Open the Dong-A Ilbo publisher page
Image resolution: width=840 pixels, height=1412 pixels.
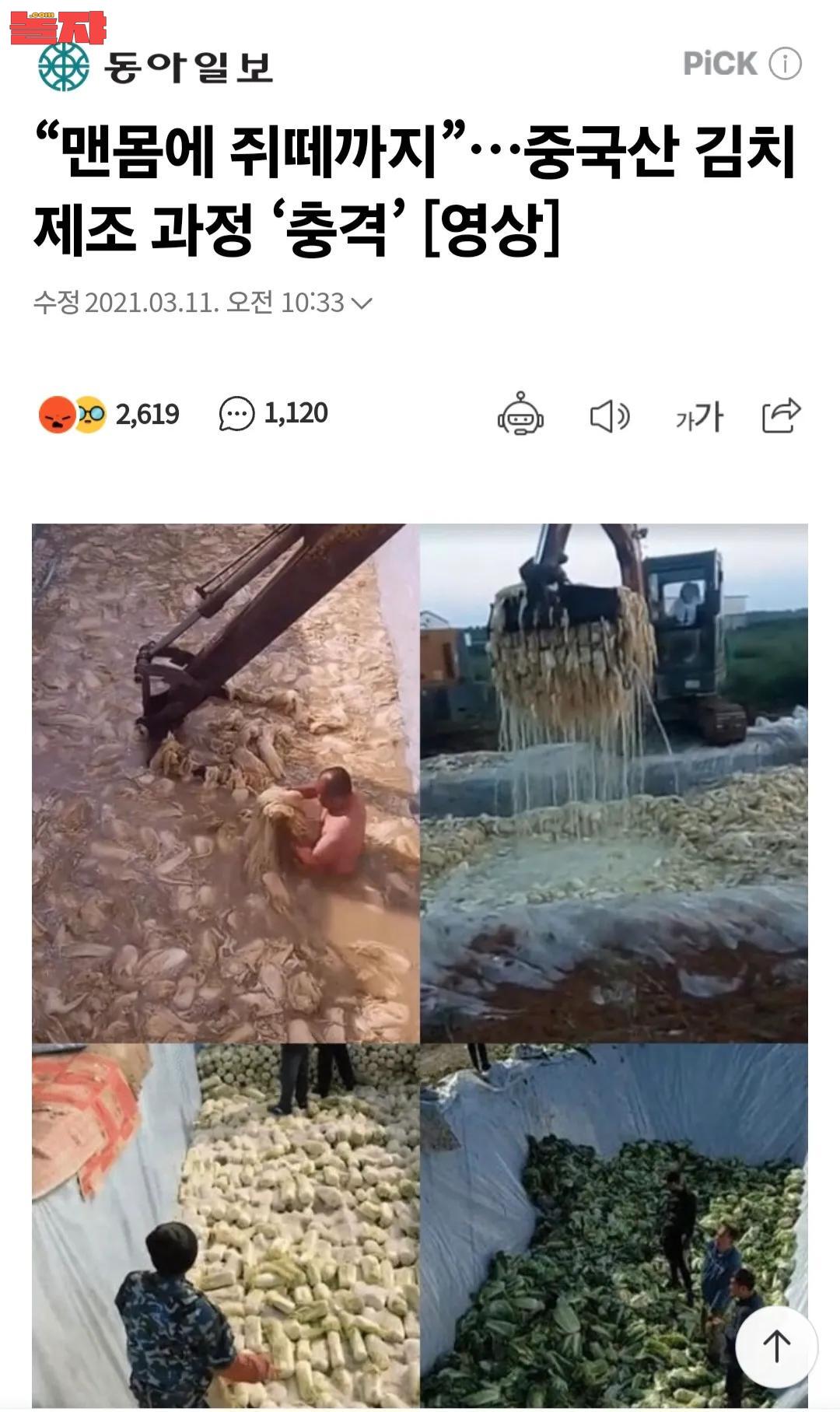point(156,67)
